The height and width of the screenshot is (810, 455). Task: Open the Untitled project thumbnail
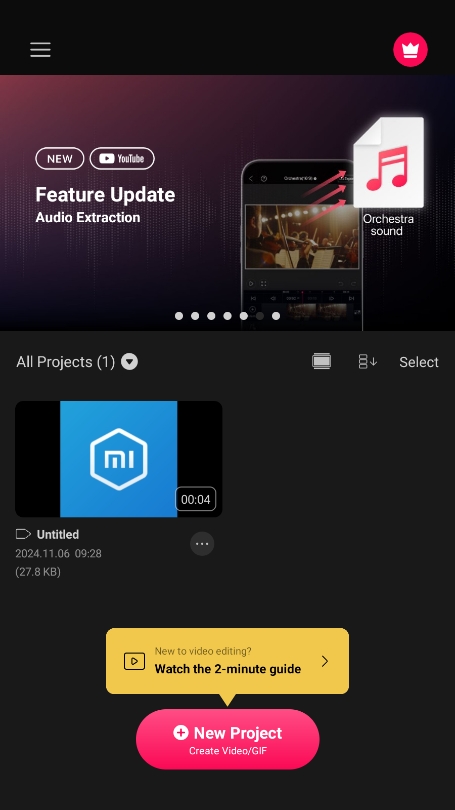click(x=119, y=459)
